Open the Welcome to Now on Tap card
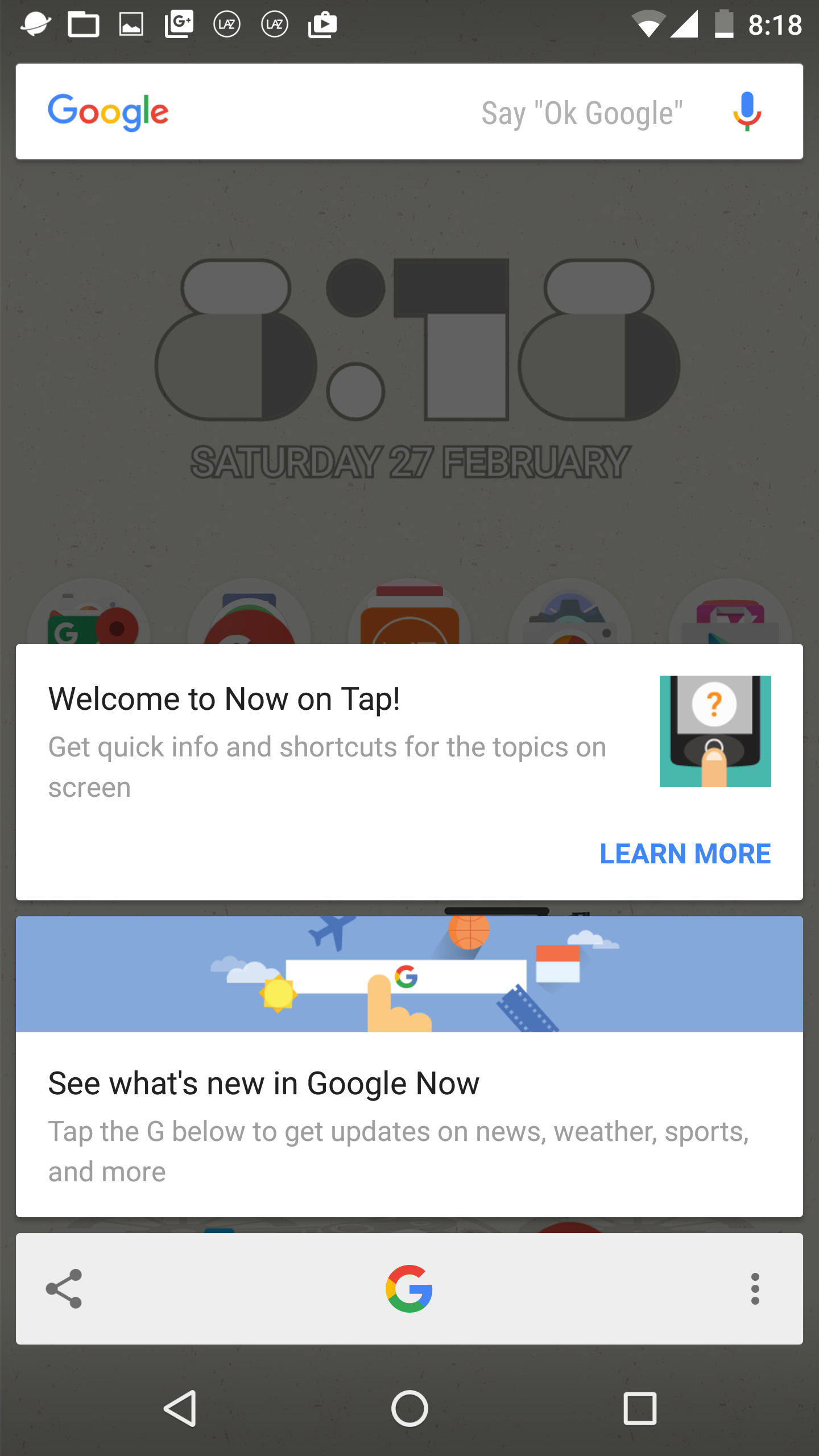Image resolution: width=819 pixels, height=1456 pixels. point(409,772)
